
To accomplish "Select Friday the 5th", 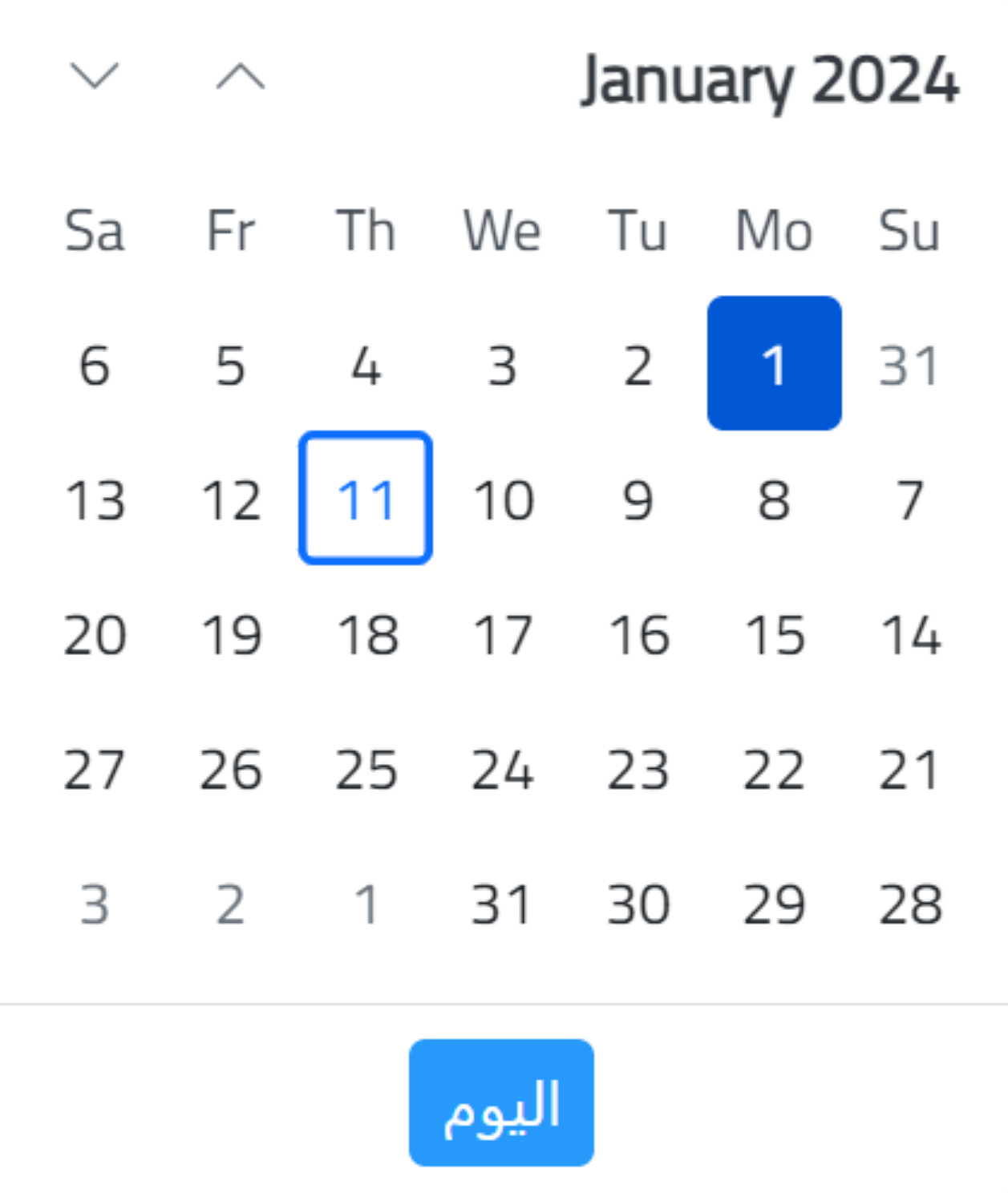I will coord(230,366).
